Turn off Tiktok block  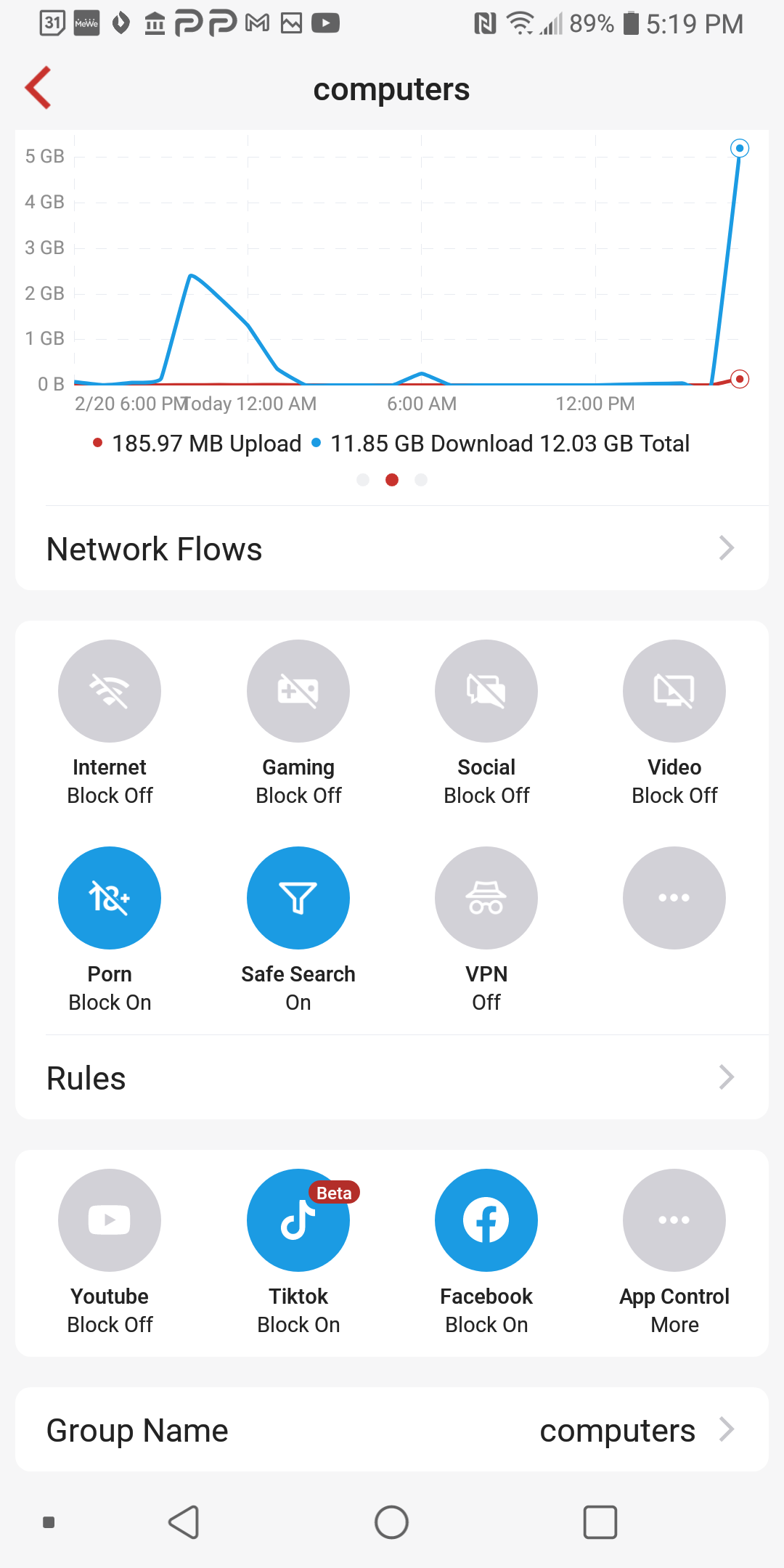298,1220
